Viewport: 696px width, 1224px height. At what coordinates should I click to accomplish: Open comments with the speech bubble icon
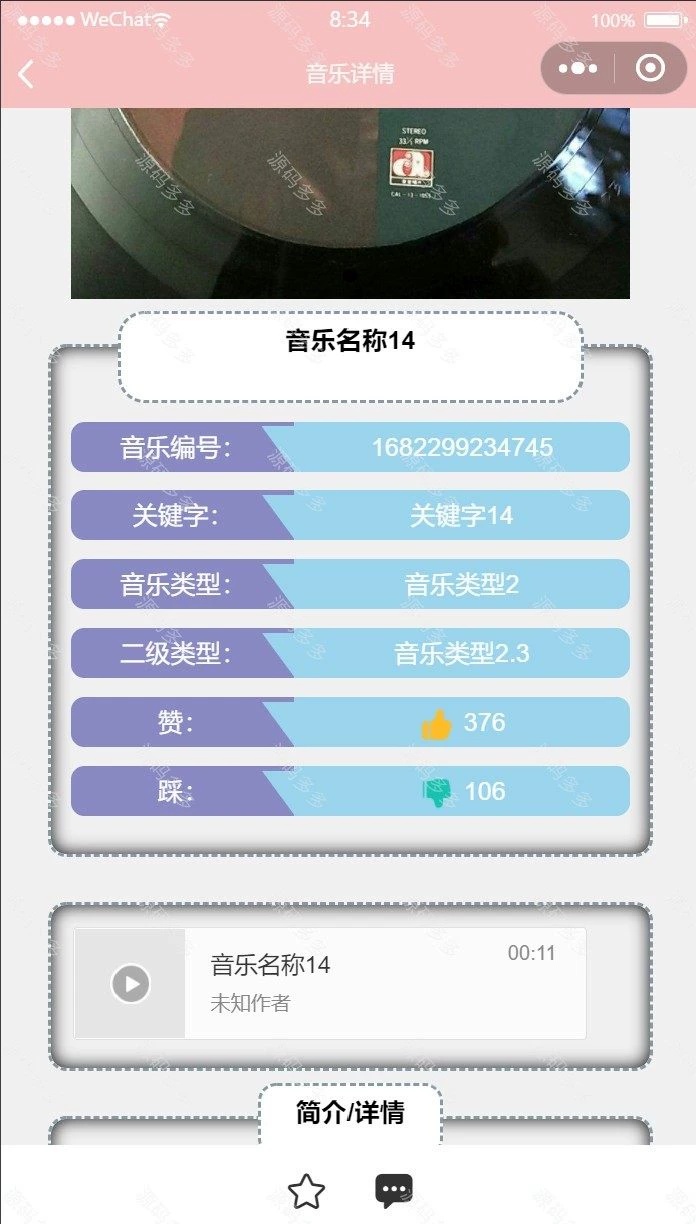click(393, 1190)
